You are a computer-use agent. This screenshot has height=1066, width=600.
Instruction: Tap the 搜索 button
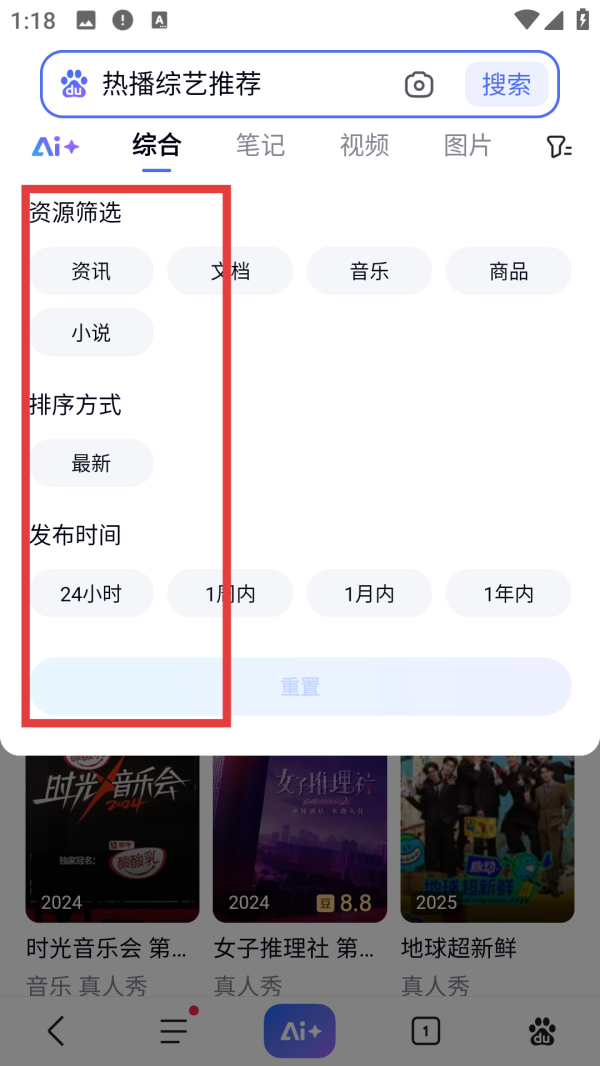click(506, 85)
